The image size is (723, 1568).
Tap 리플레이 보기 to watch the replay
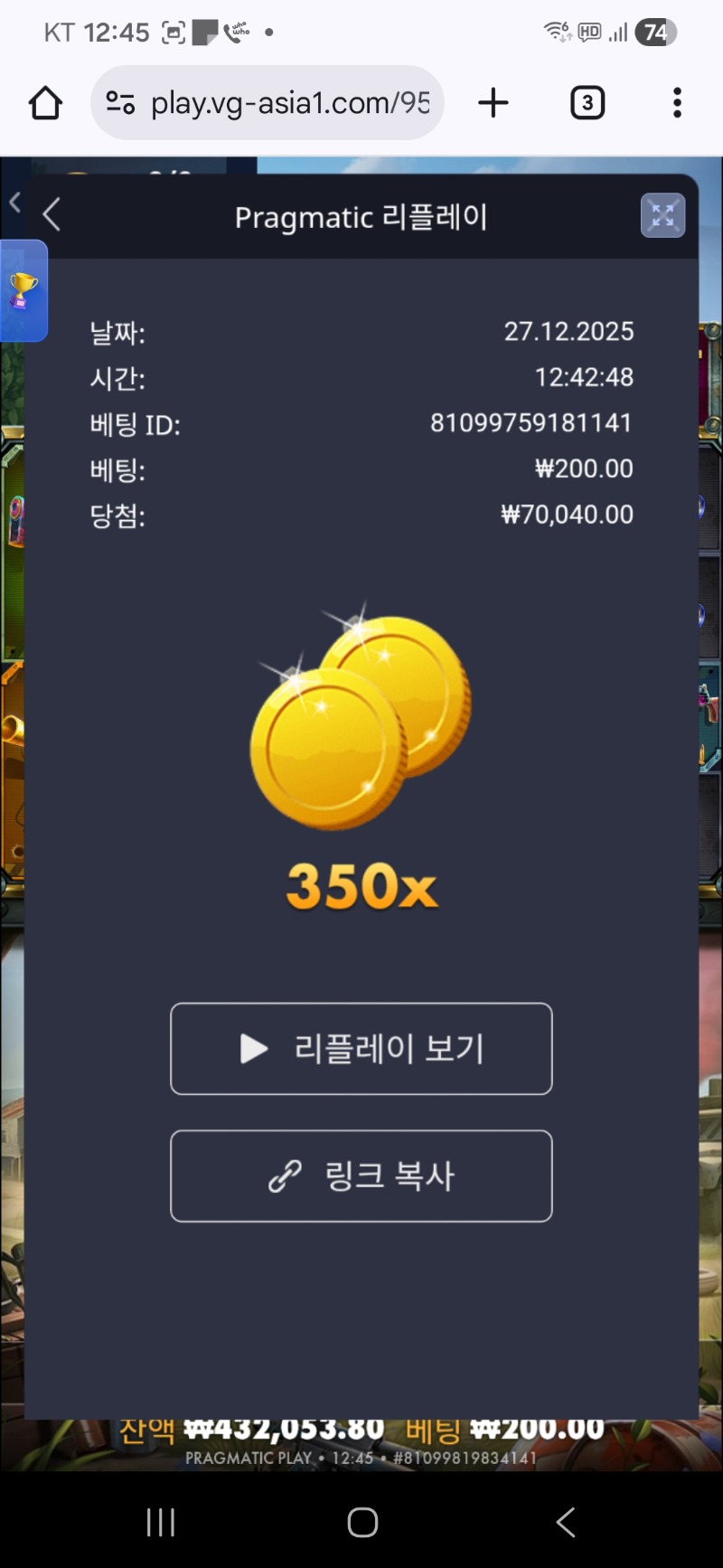coord(361,1049)
